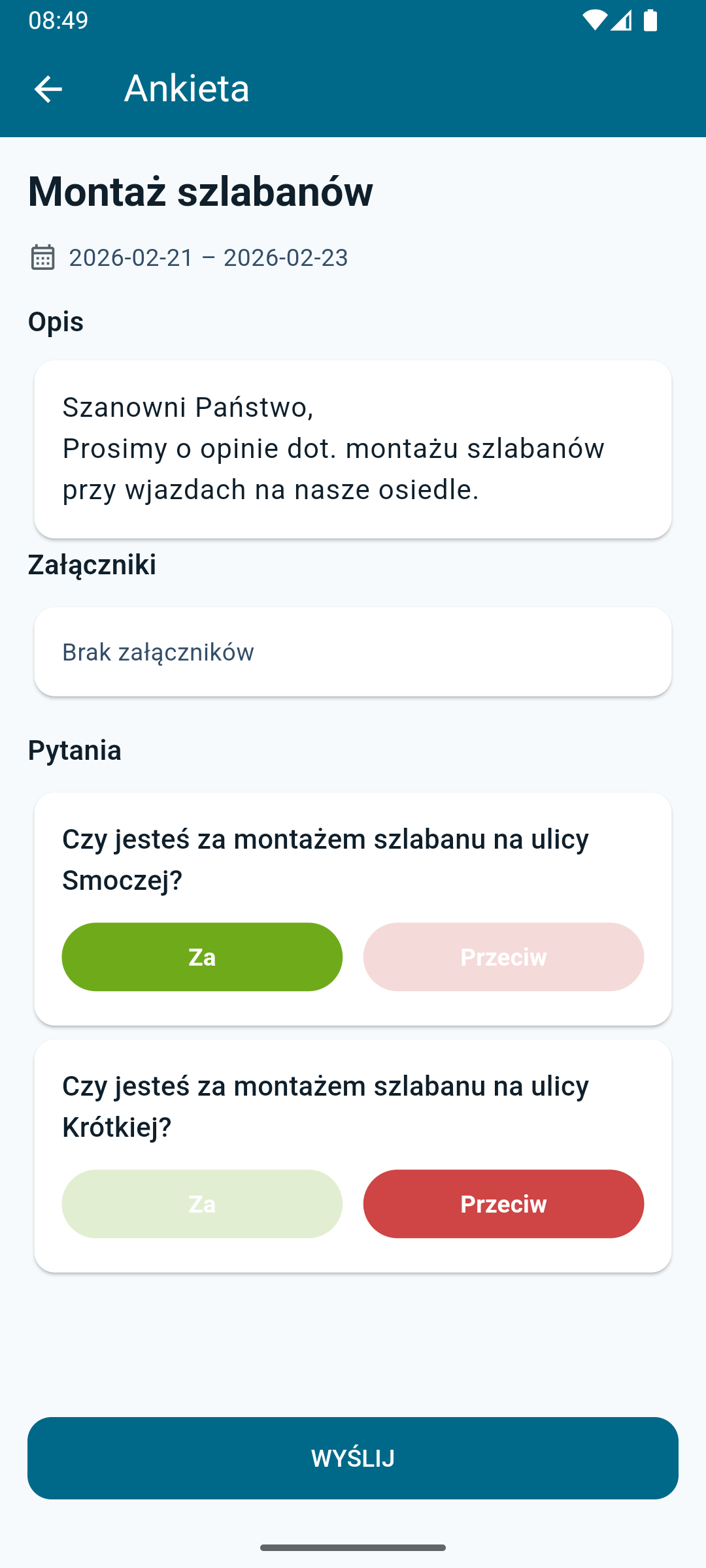Tap the 'Ankieta' title in the header

(186, 88)
